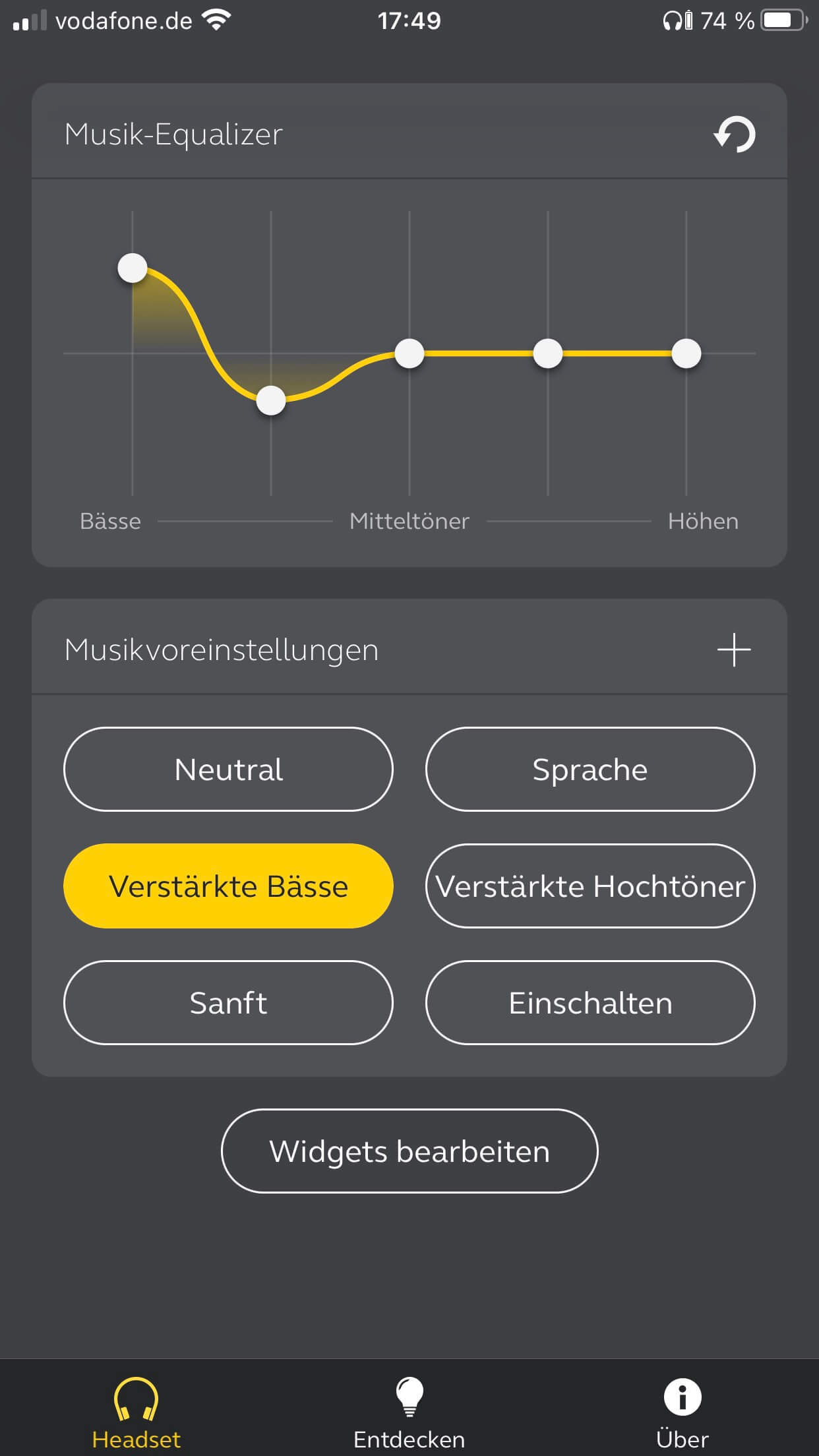Apply the Verstärkte Hochtöner preset
Image resolution: width=819 pixels, height=1456 pixels.
coord(590,886)
